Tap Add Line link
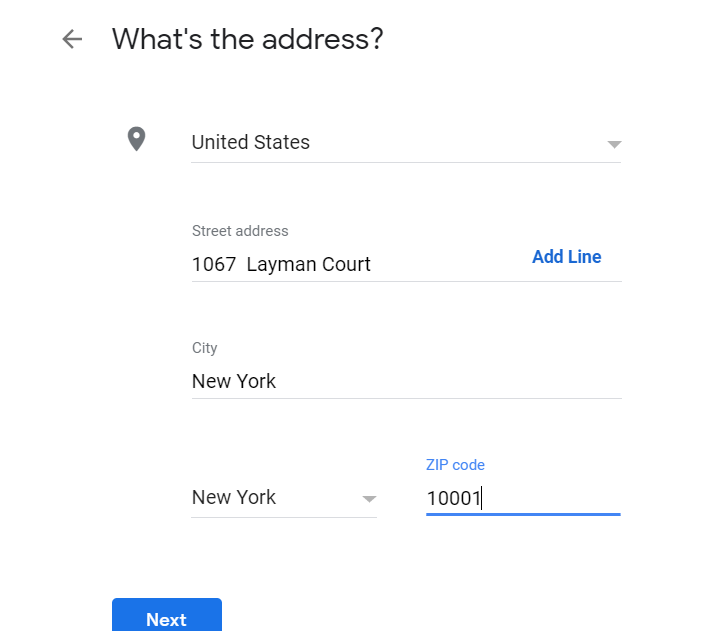The width and height of the screenshot is (709, 631). [x=566, y=257]
